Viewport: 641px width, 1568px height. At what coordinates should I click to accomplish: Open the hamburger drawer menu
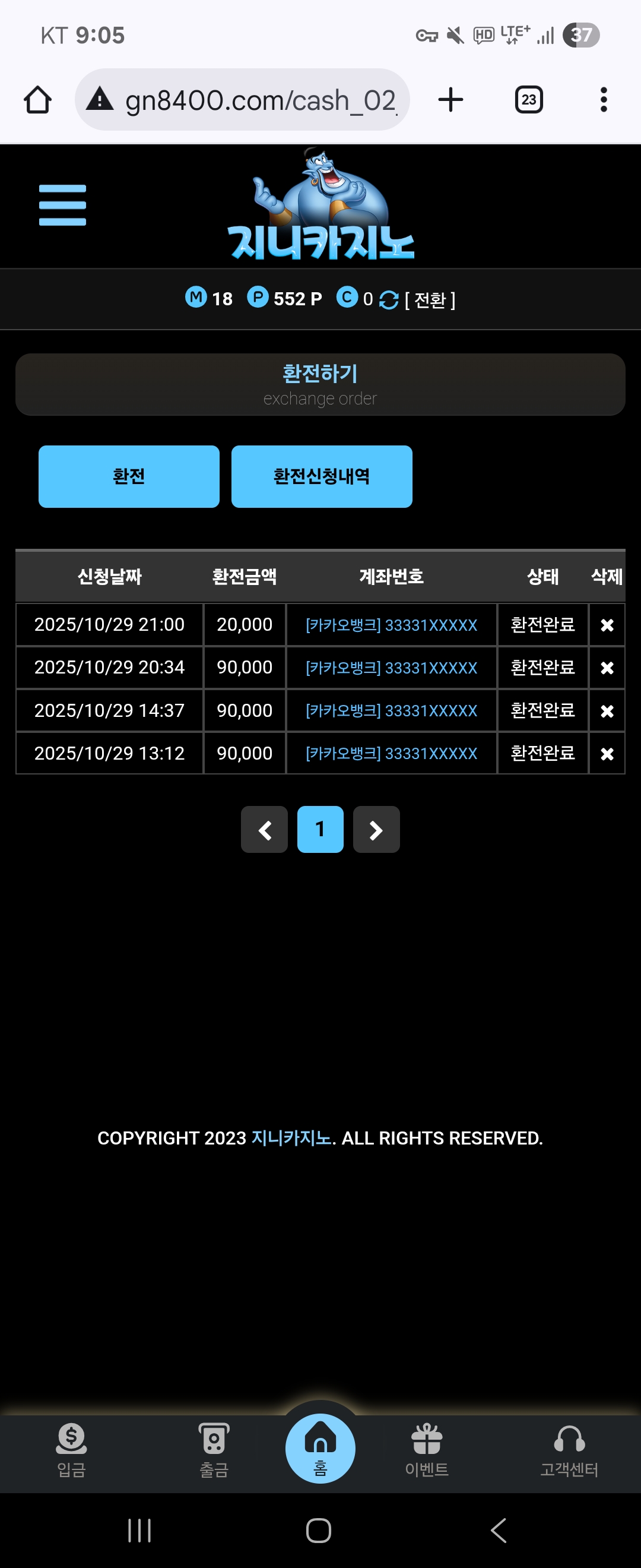(x=62, y=205)
